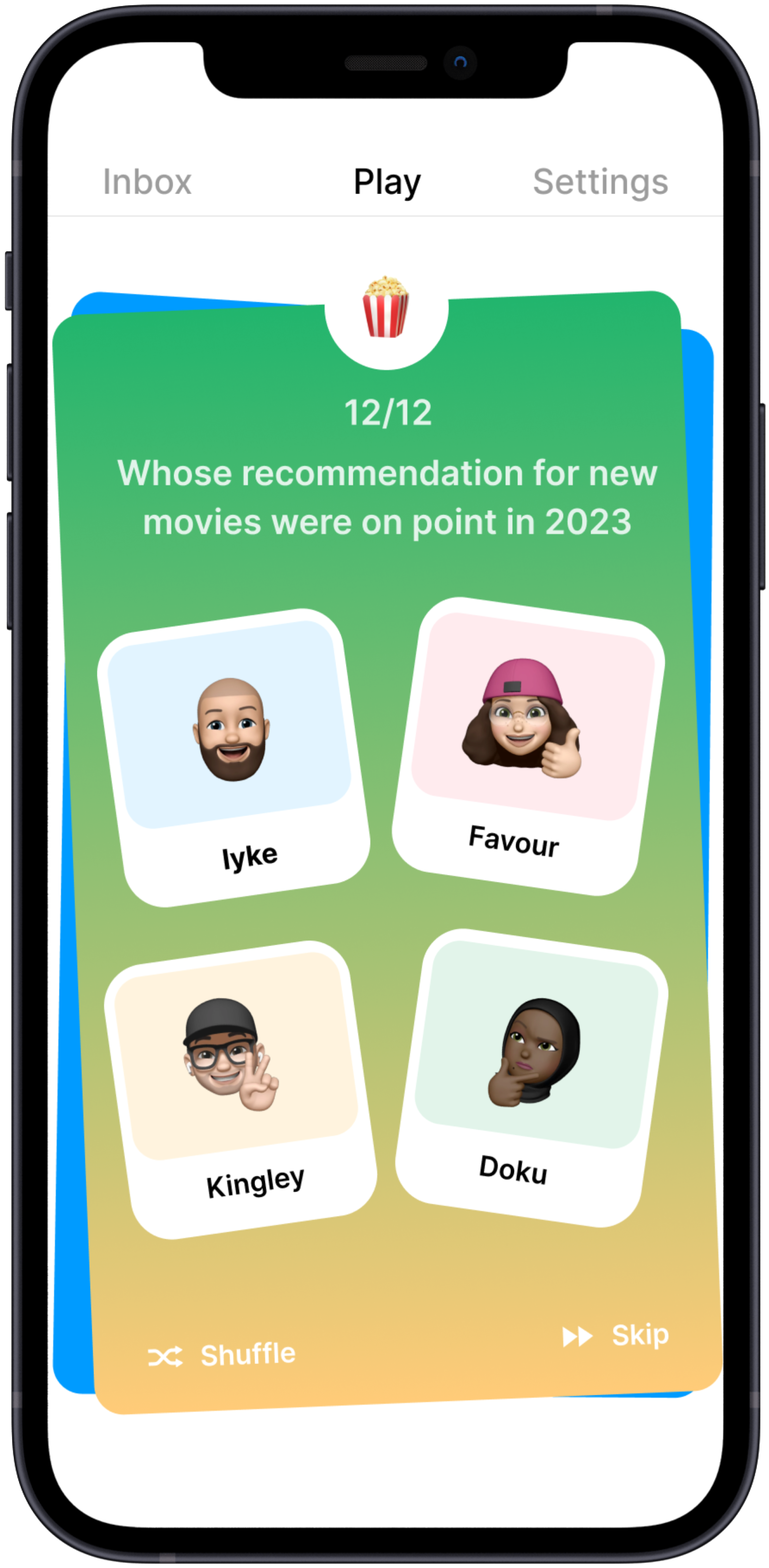
Task: Switch to the Play tab
Action: (x=387, y=182)
